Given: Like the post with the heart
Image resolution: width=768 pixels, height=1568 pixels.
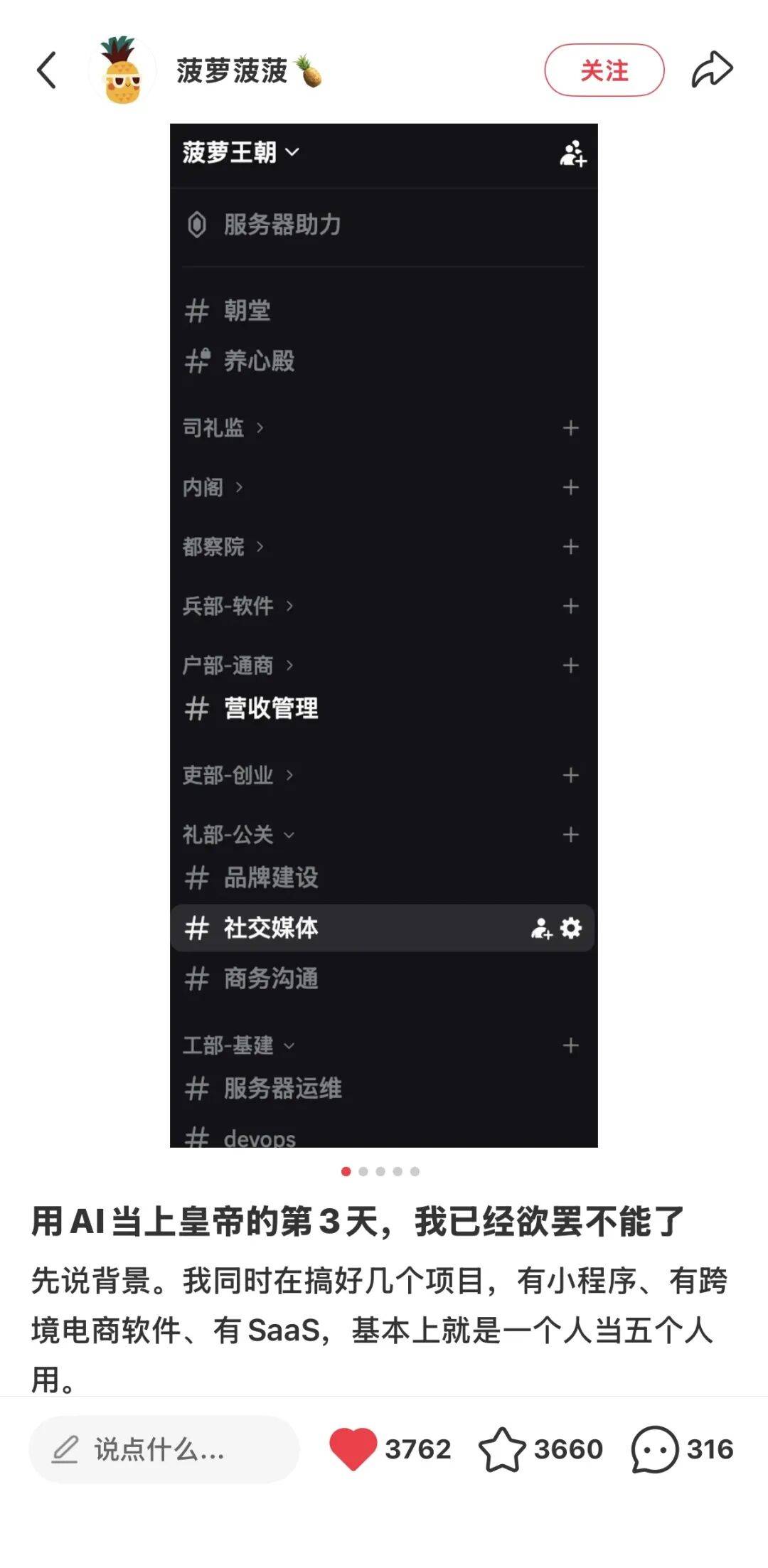Looking at the screenshot, I should (353, 1449).
